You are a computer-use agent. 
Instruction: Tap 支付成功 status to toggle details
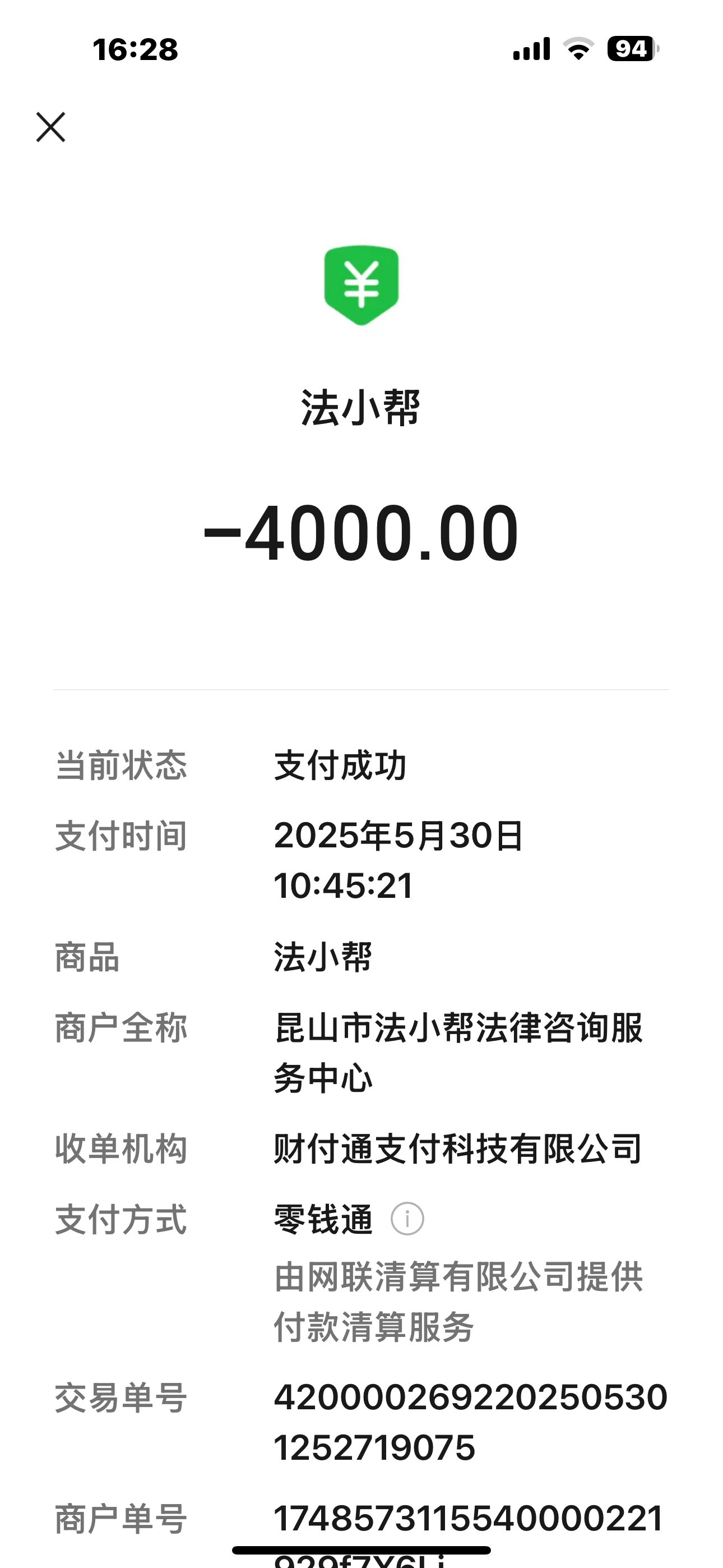[x=341, y=768]
